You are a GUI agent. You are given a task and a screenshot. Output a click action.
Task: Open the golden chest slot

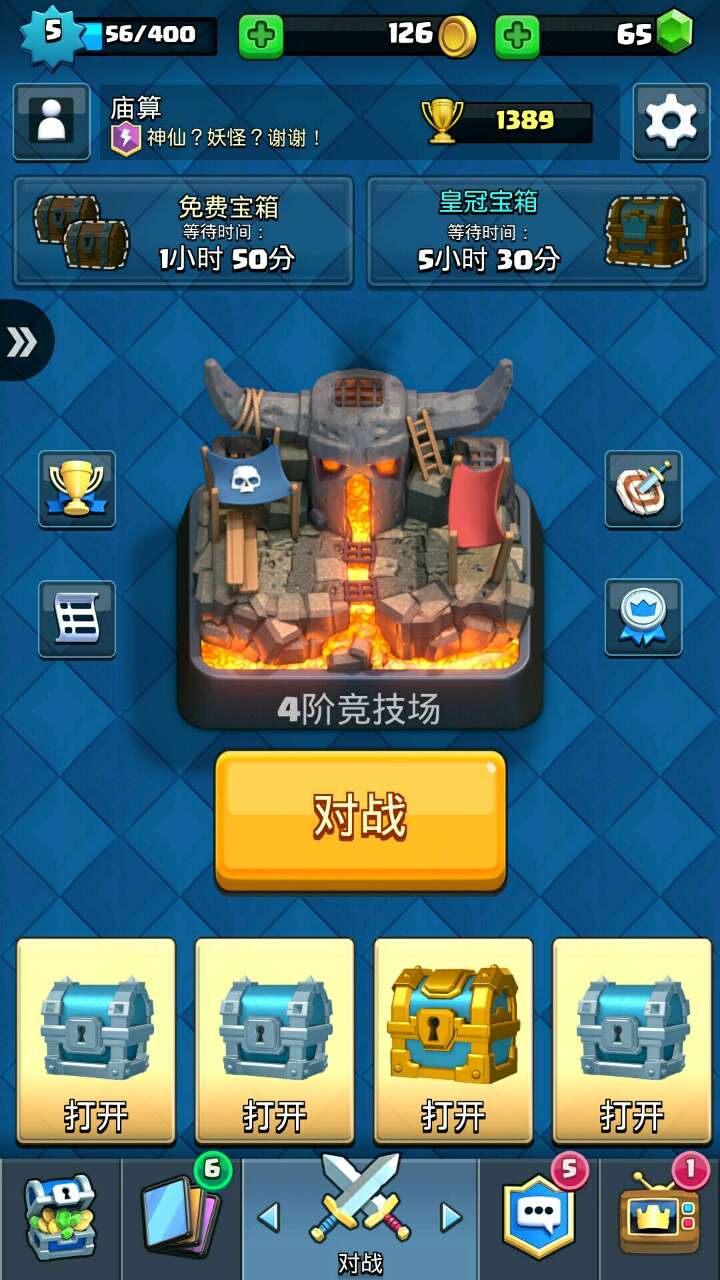point(453,1040)
